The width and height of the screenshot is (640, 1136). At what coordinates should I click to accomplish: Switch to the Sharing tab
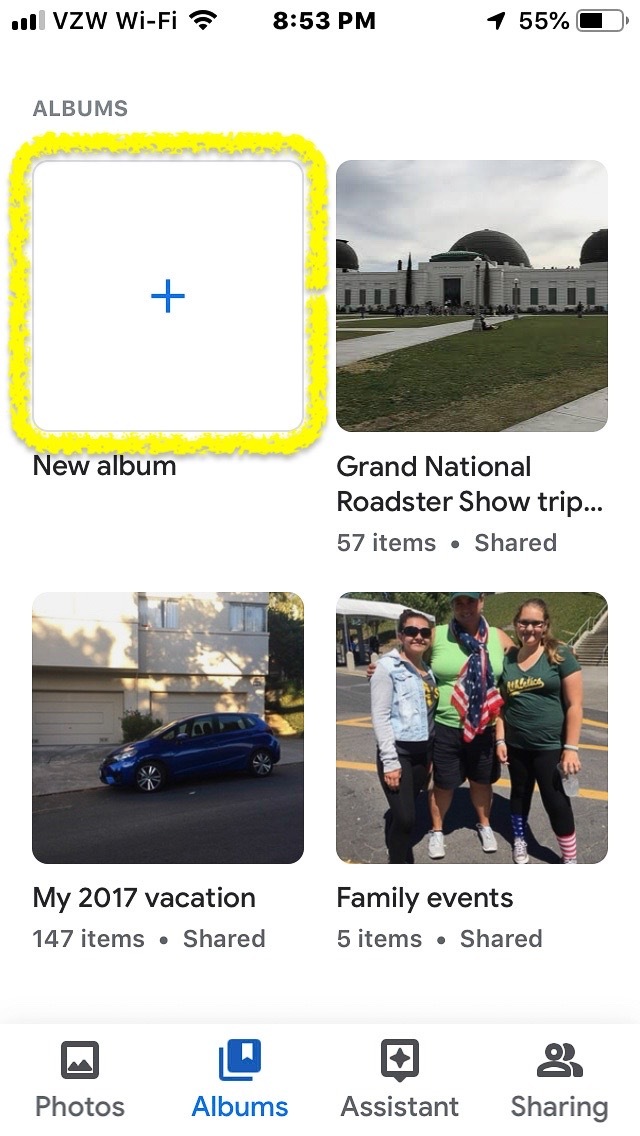tap(559, 1080)
